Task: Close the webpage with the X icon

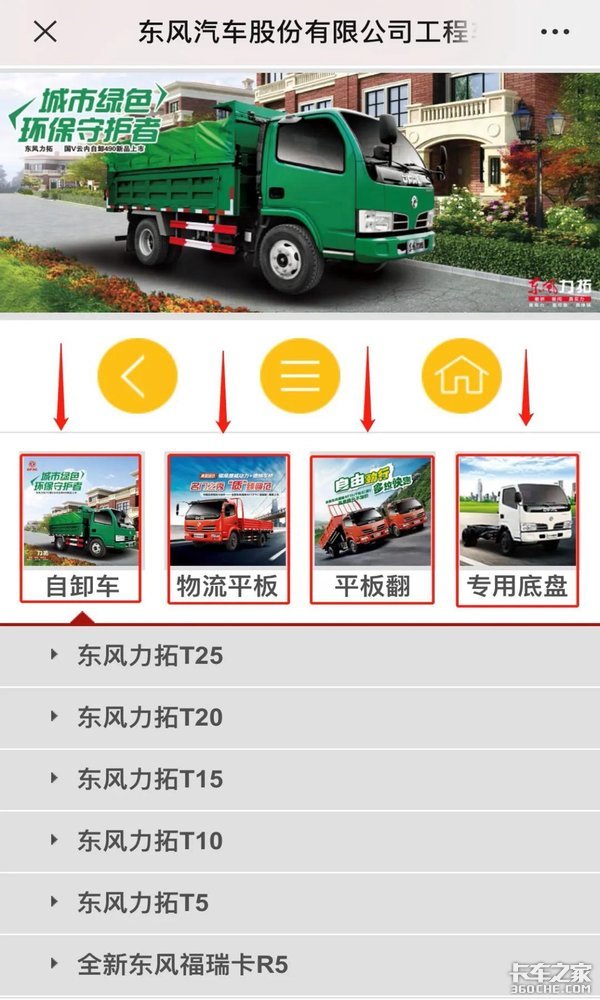Action: 45,31
